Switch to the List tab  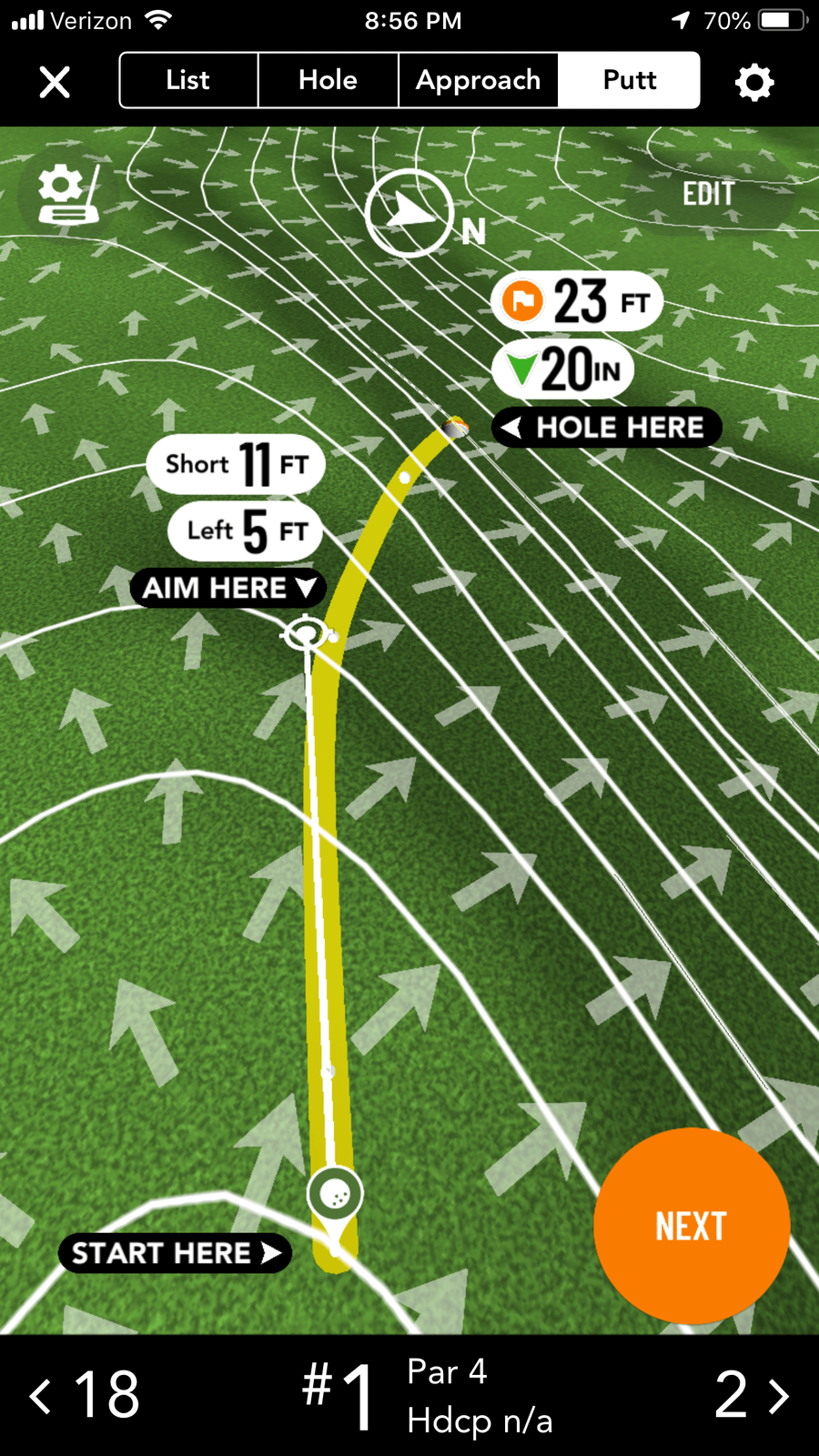pyautogui.click(x=188, y=80)
